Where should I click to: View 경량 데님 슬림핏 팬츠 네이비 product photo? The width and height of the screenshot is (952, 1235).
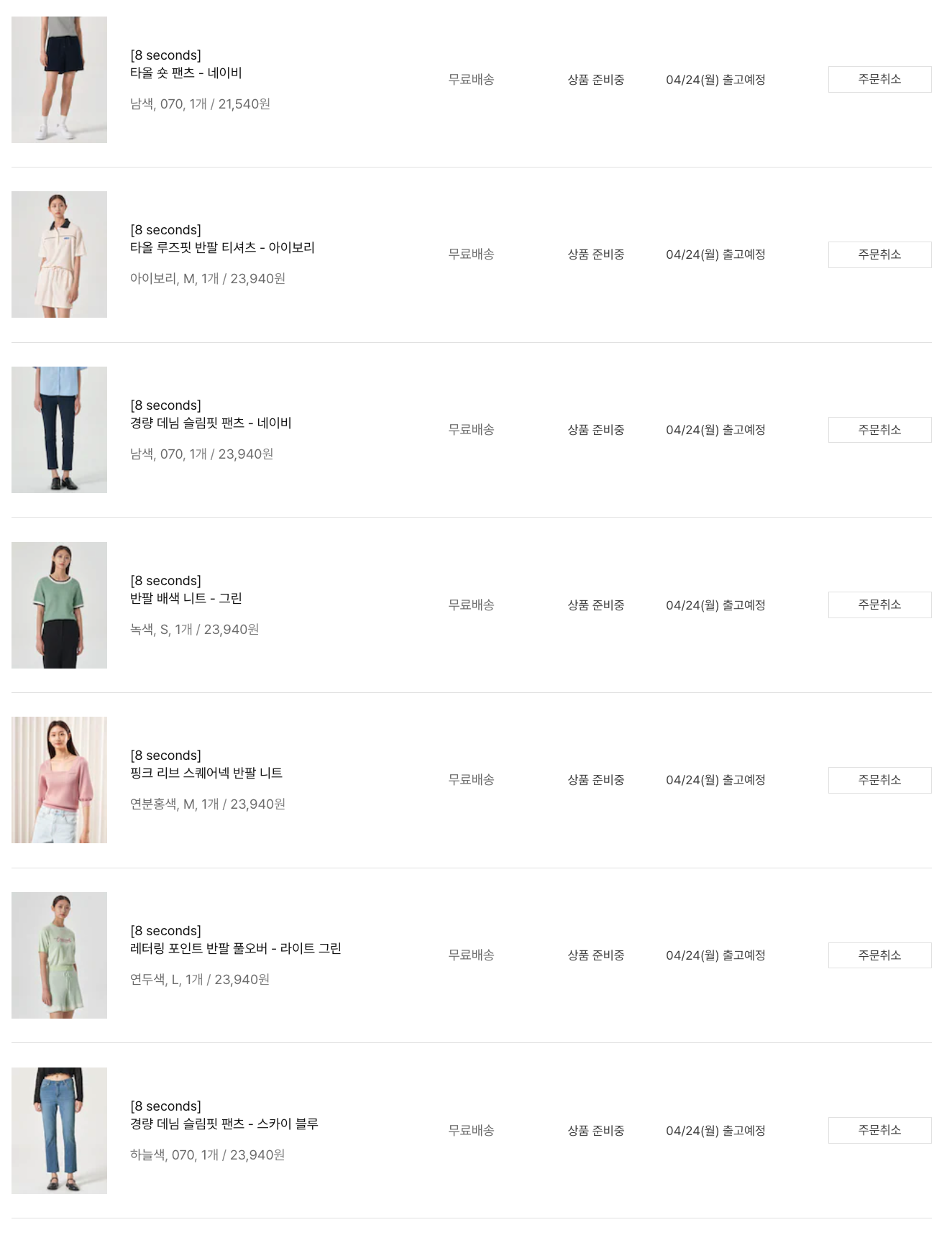59,430
